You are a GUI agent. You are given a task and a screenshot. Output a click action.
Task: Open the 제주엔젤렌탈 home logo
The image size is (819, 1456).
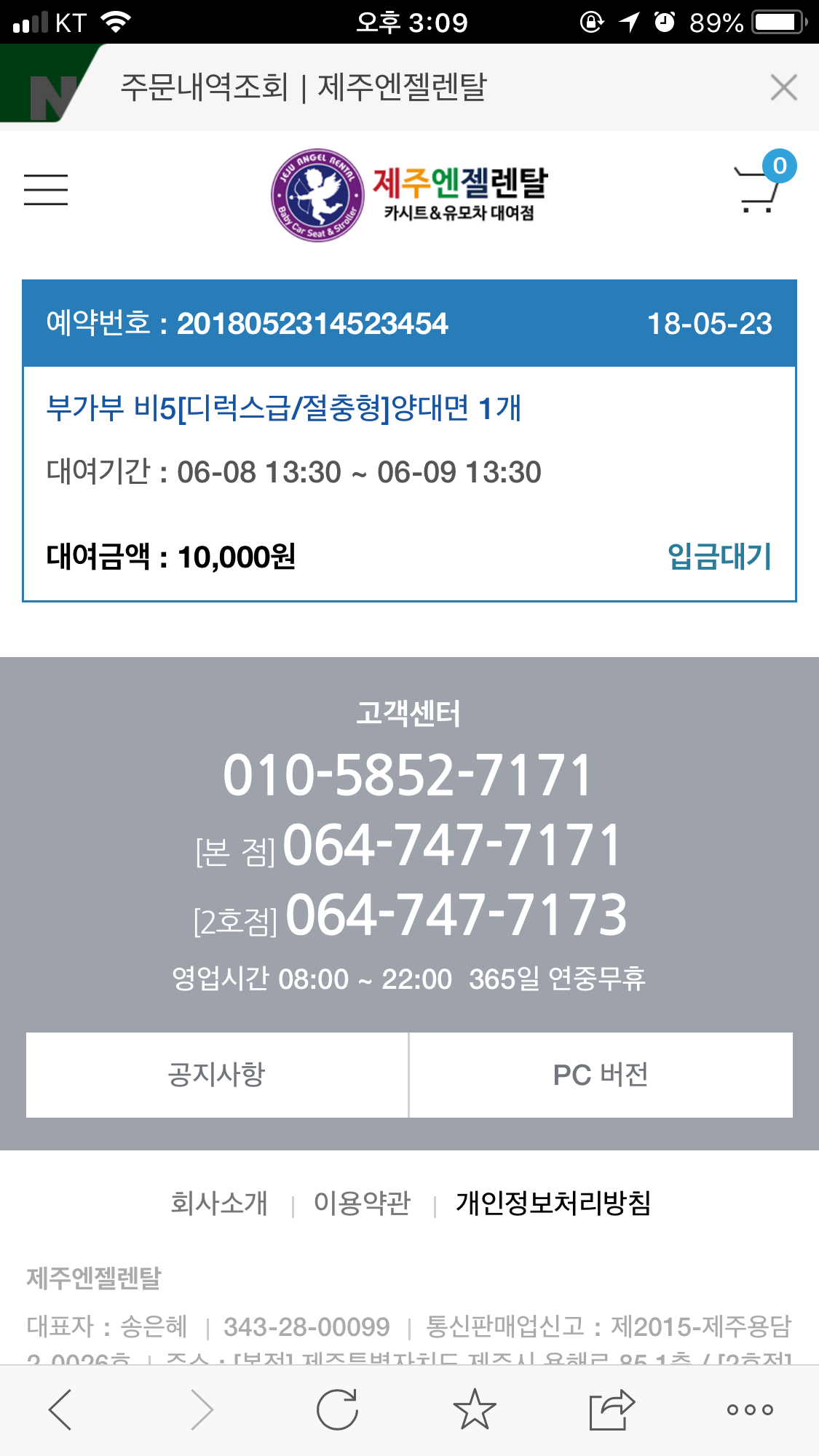tap(409, 195)
